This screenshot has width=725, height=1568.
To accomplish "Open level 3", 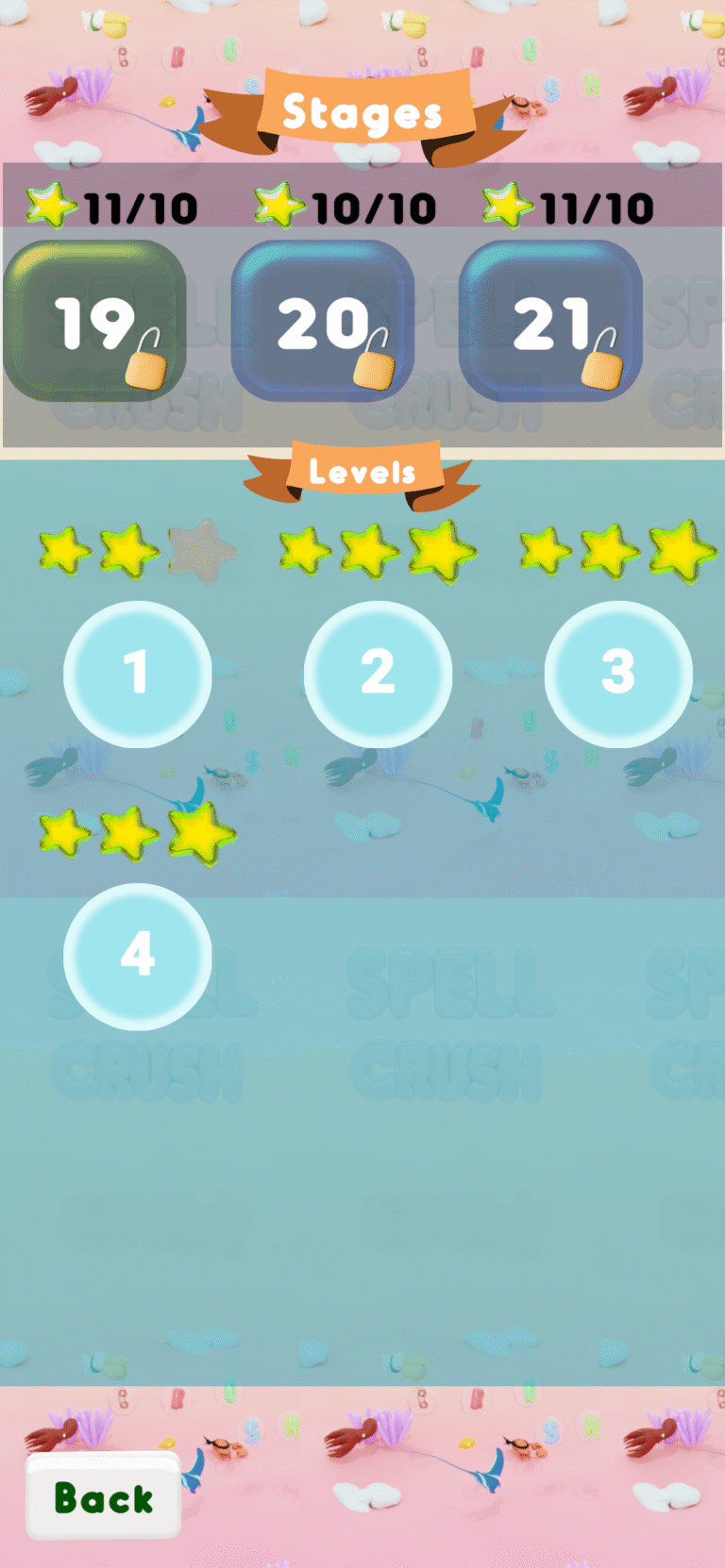I will pos(618,674).
